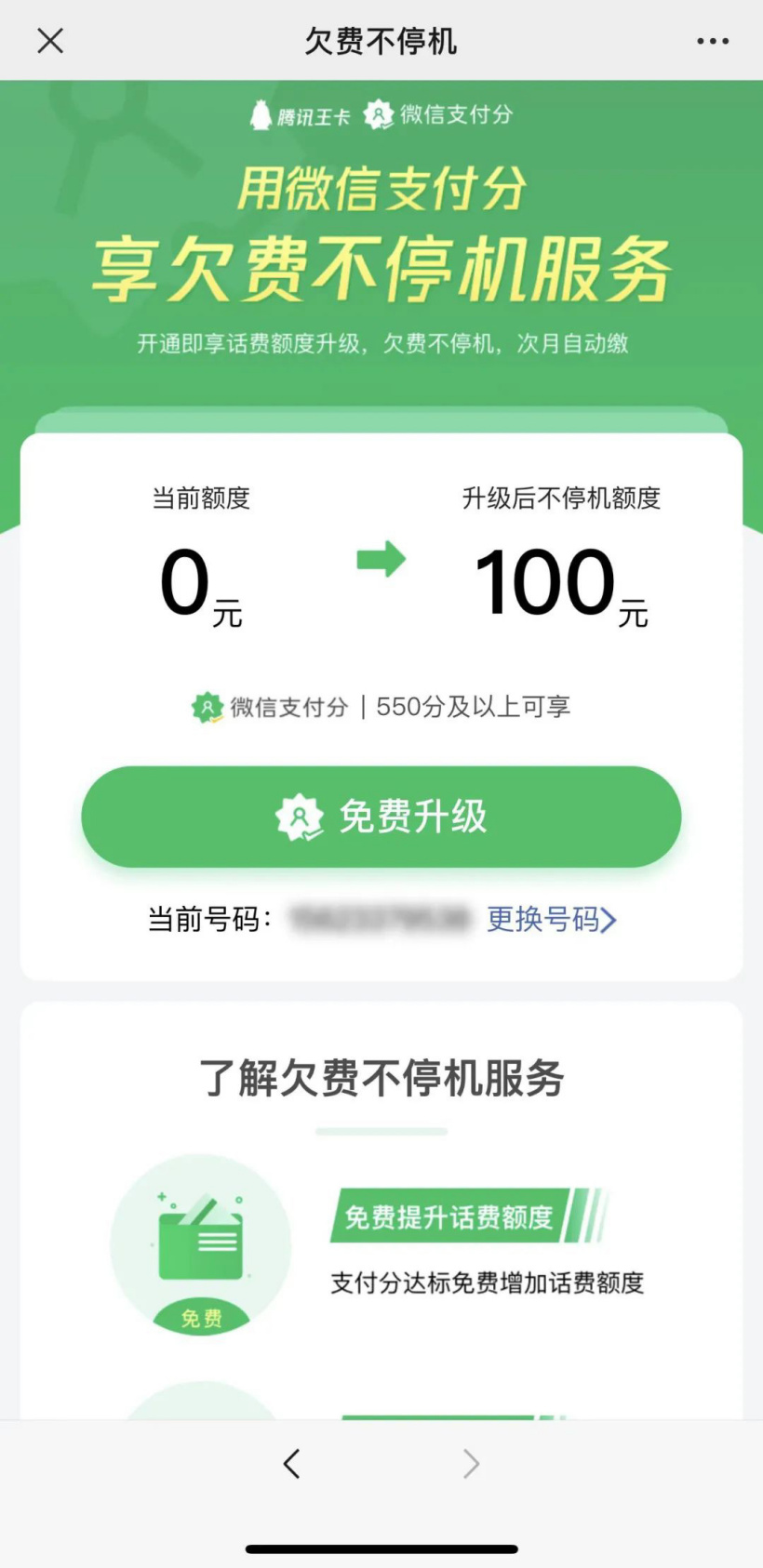
Task: Go forward with the right arrow
Action: [472, 1464]
